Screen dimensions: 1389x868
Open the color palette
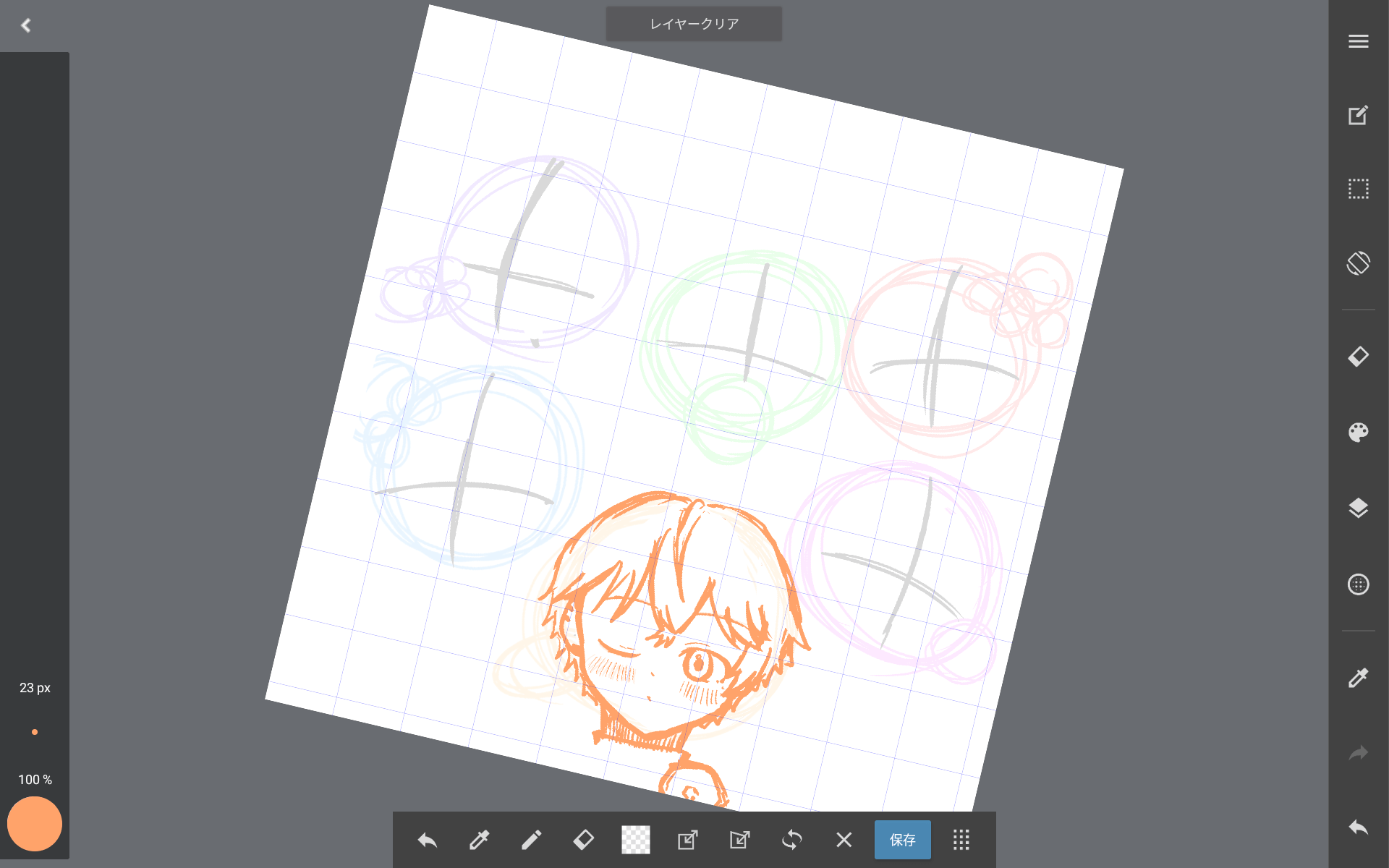[1358, 433]
